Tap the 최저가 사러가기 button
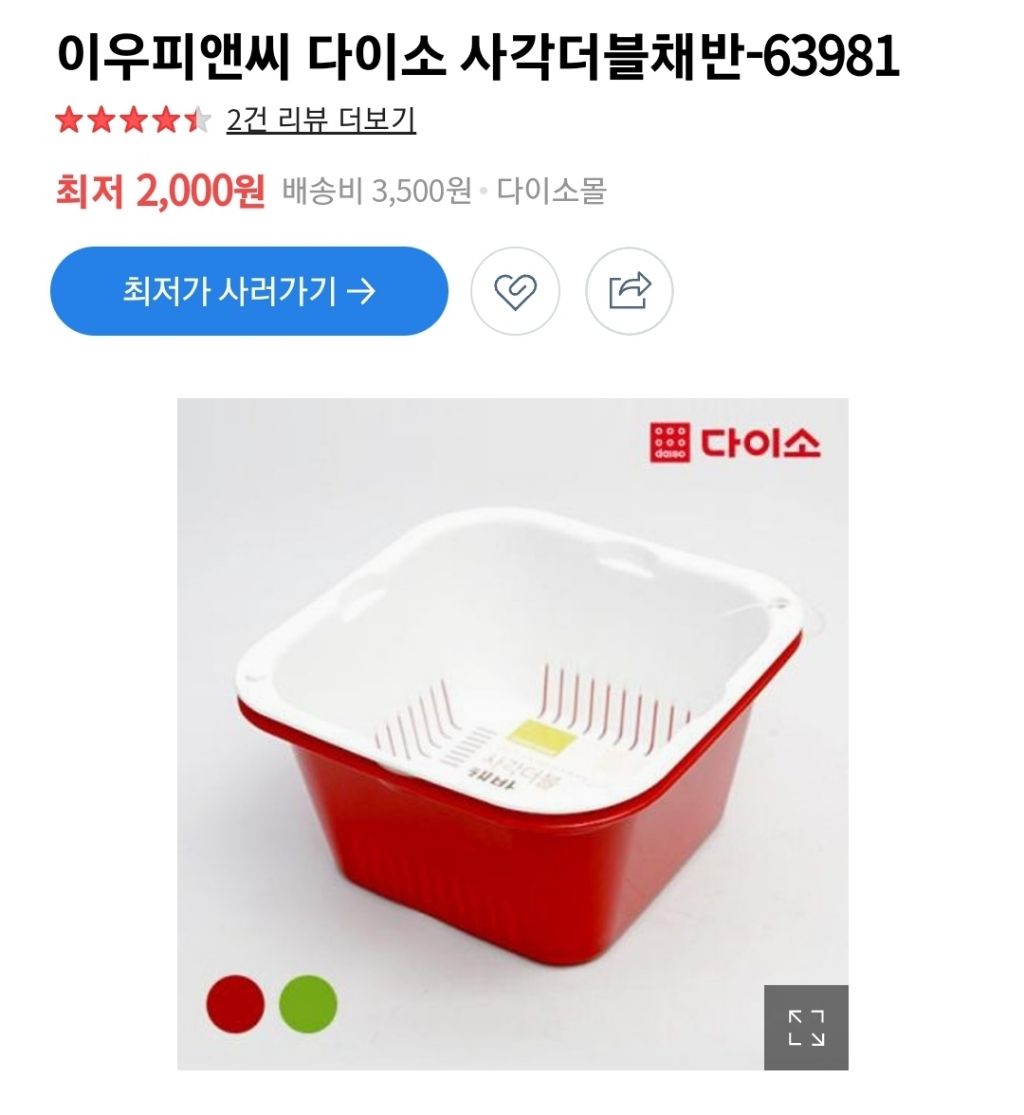The height and width of the screenshot is (1115, 1024). coord(249,291)
